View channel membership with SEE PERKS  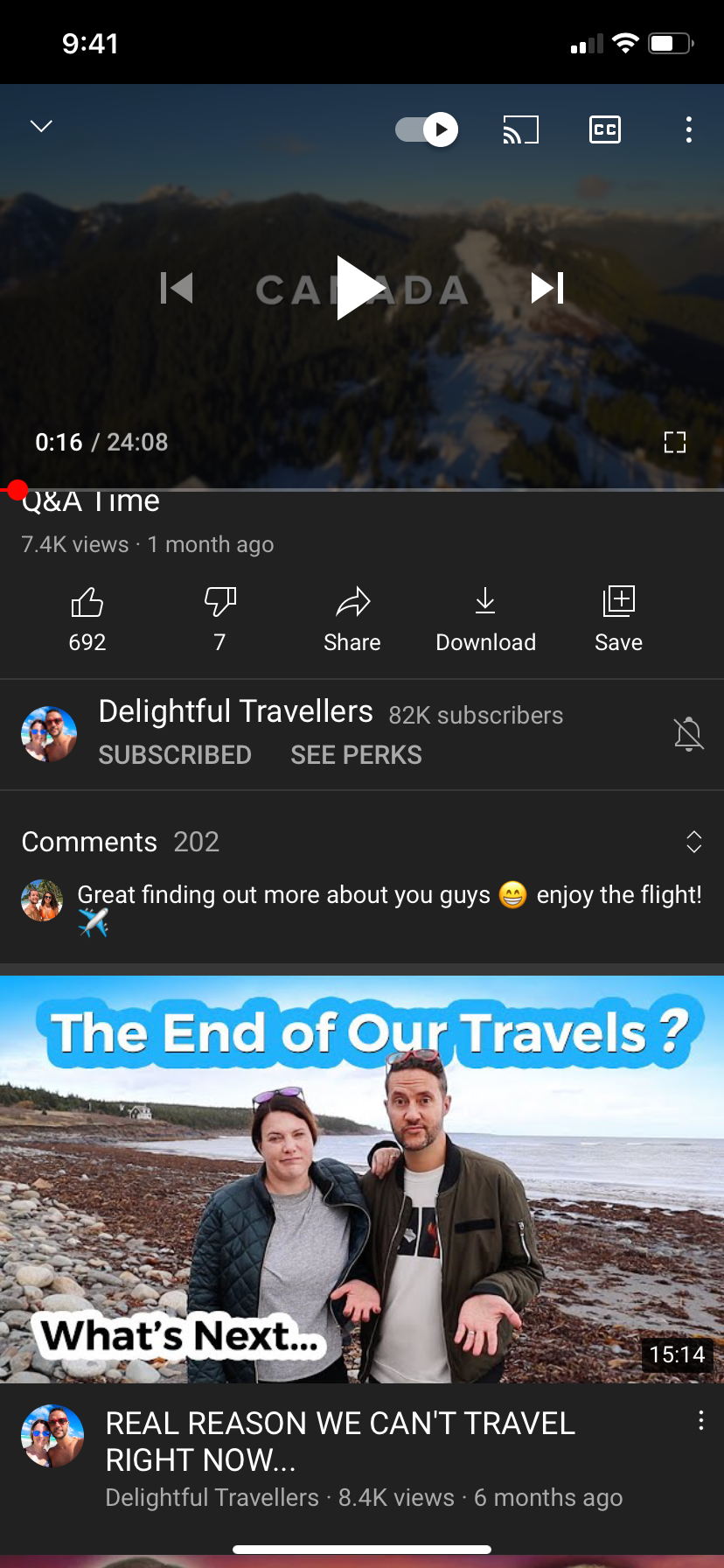tap(356, 755)
